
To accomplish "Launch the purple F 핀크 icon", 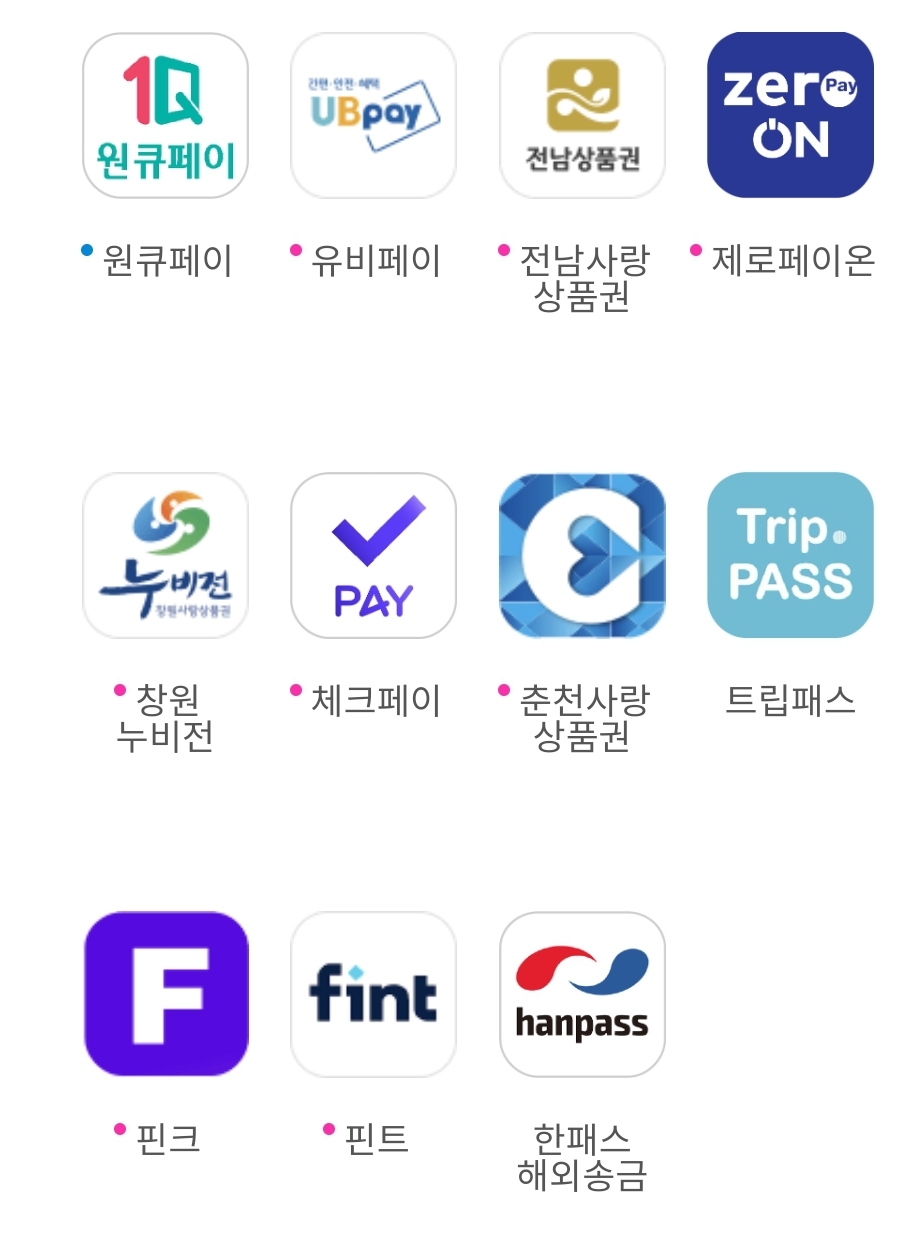I will pos(166,995).
